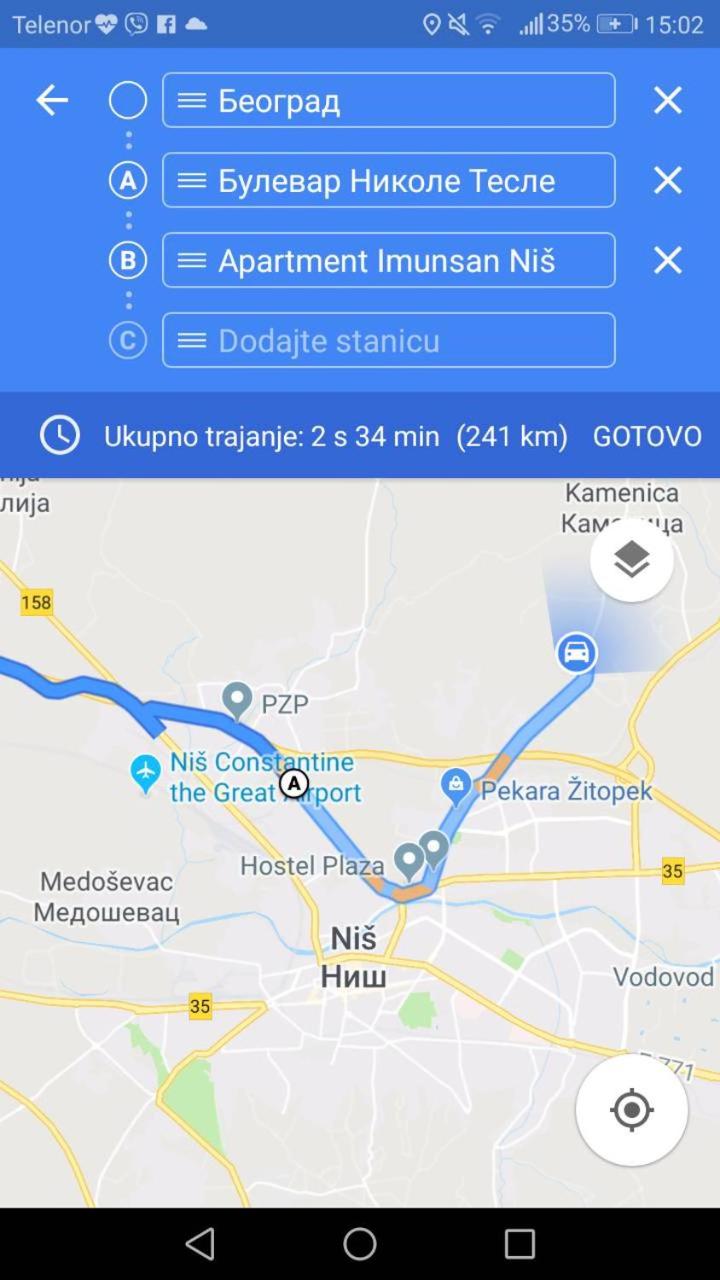This screenshot has width=720, height=1280.
Task: Center map on my location
Action: tap(632, 1110)
